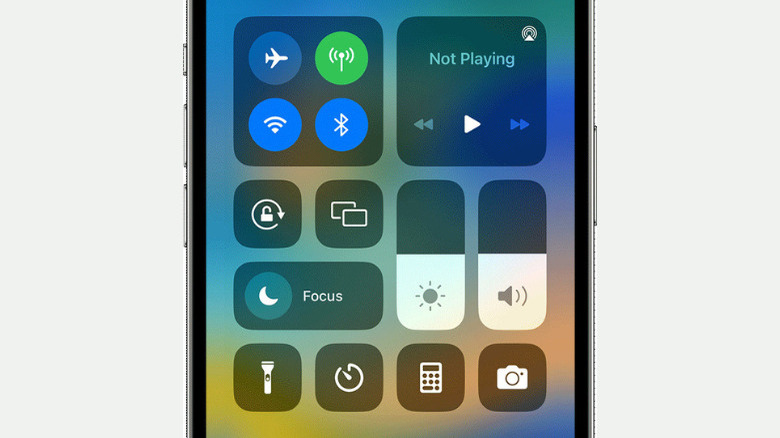Open AirPlay audio output options
This screenshot has width=780, height=438.
[x=528, y=34]
